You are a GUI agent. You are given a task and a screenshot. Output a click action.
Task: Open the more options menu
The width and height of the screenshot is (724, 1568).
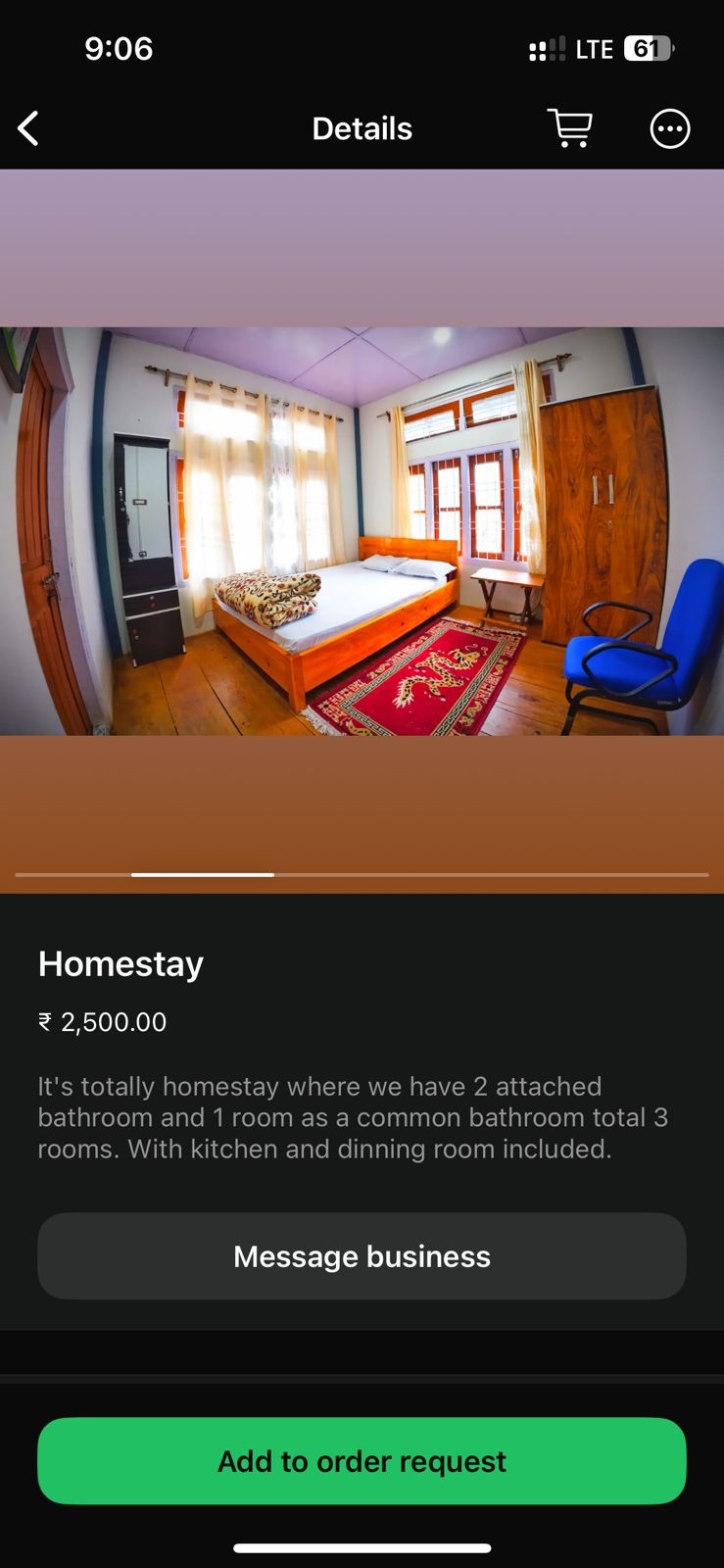coord(670,128)
